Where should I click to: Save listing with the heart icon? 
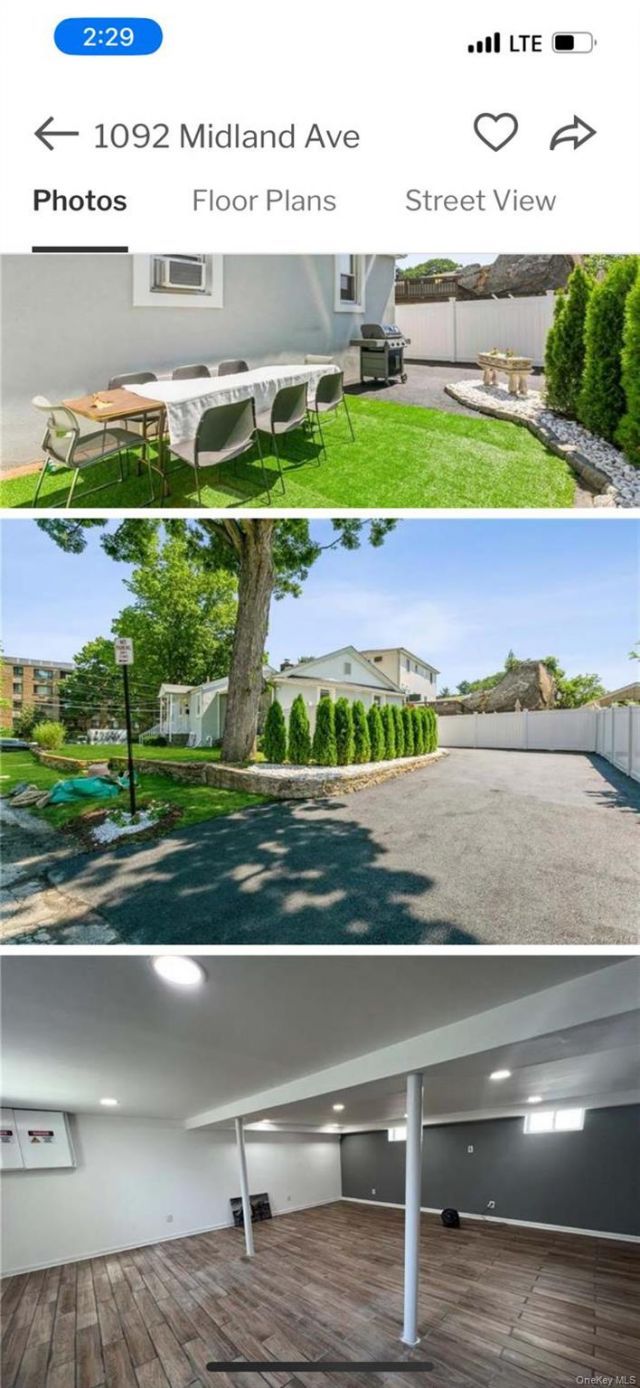[495, 133]
